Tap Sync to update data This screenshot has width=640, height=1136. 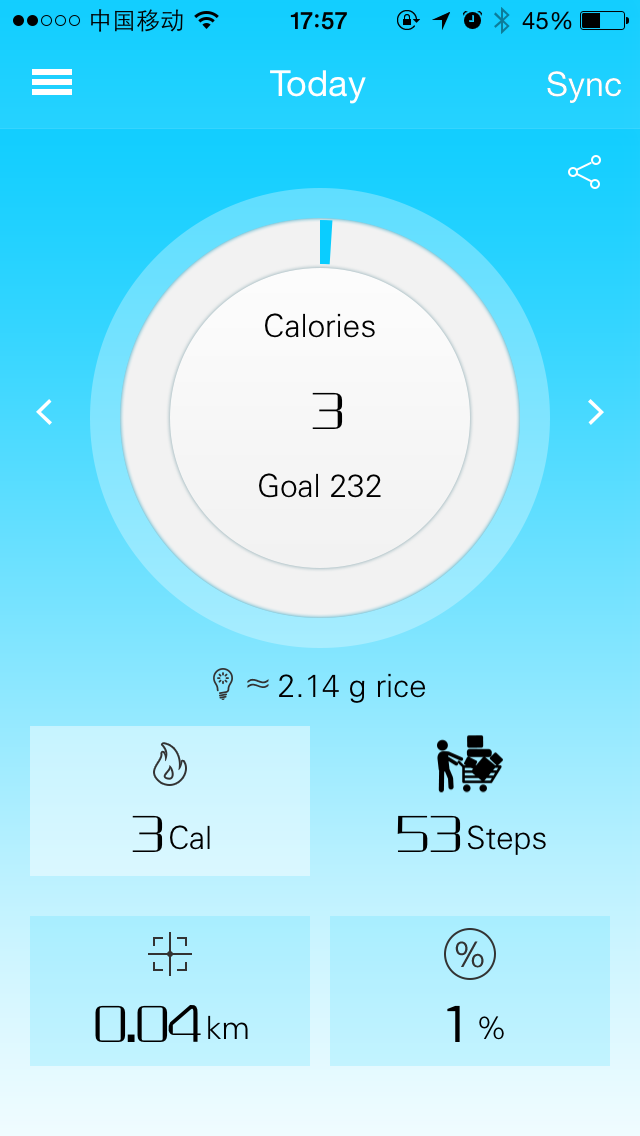pyautogui.click(x=583, y=85)
